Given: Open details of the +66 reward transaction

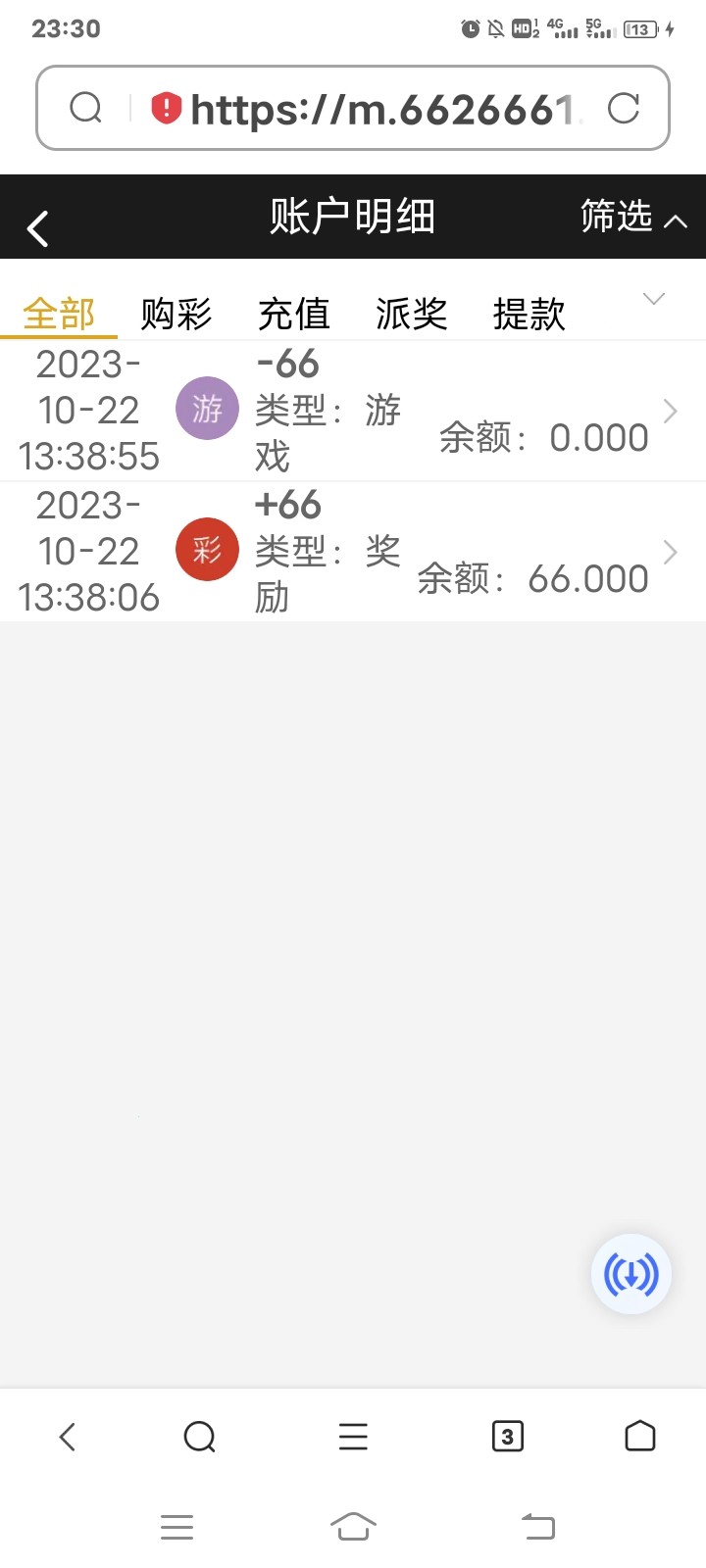Looking at the screenshot, I should (x=670, y=551).
